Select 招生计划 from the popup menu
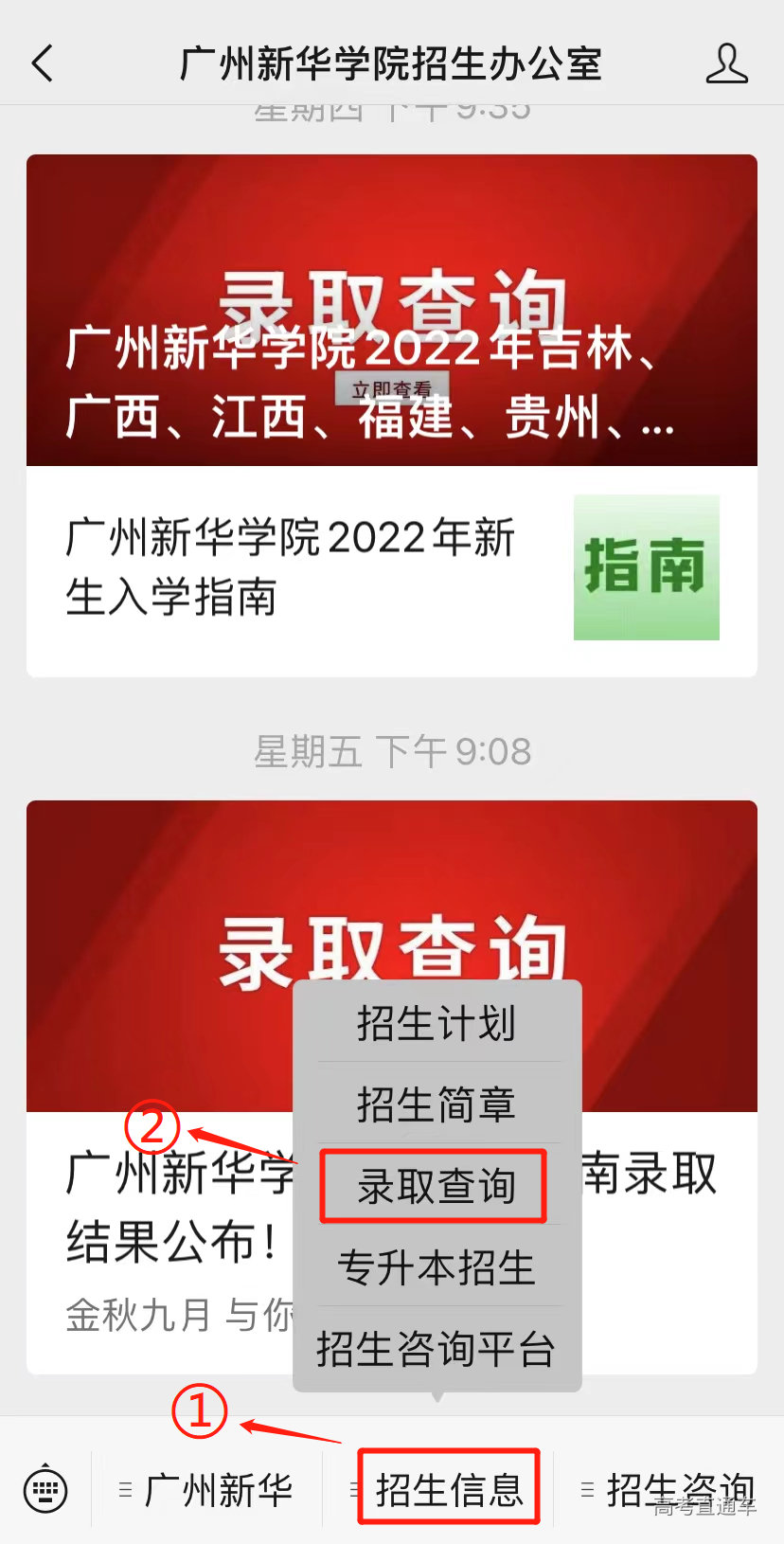Screen dimensions: 784x1544 (437, 1024)
